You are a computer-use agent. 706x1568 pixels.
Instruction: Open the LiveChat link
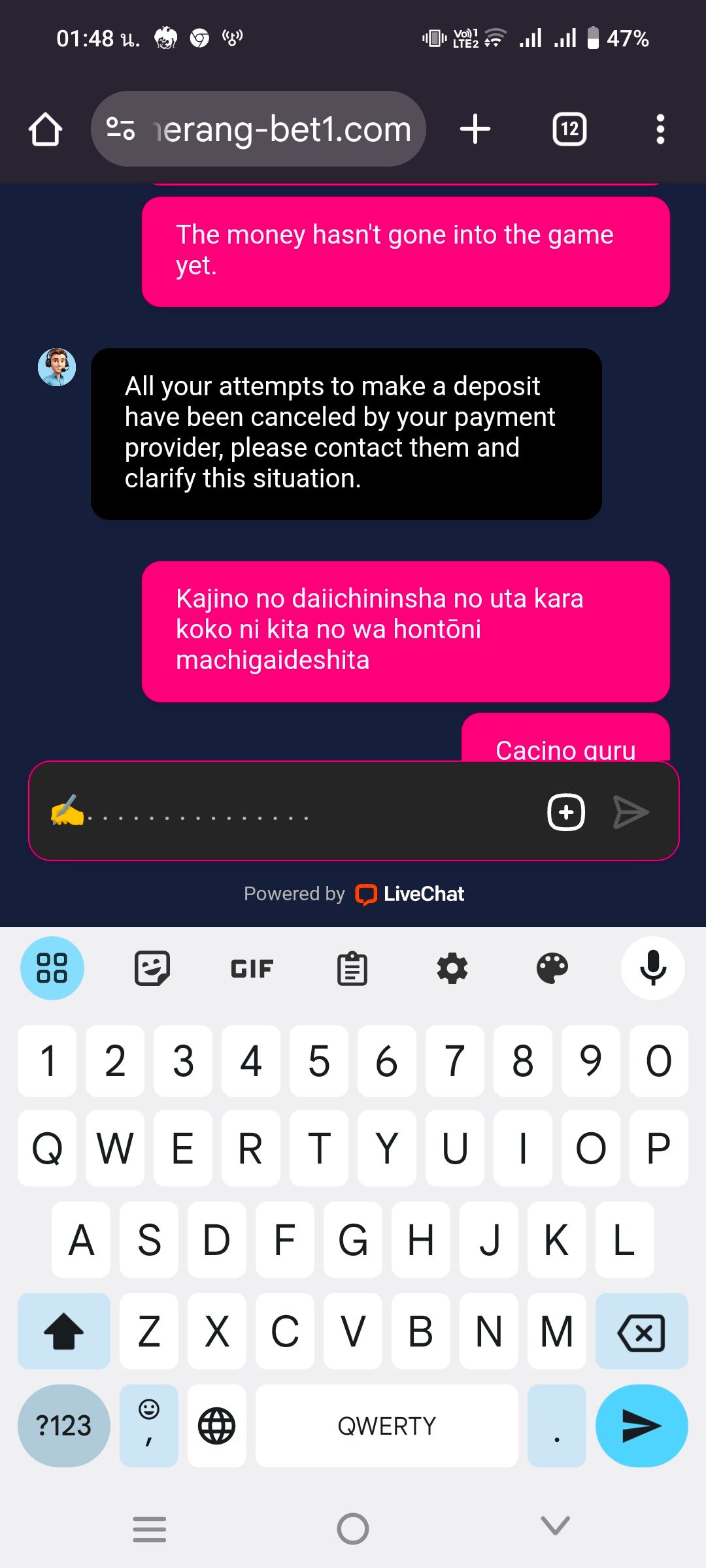411,894
